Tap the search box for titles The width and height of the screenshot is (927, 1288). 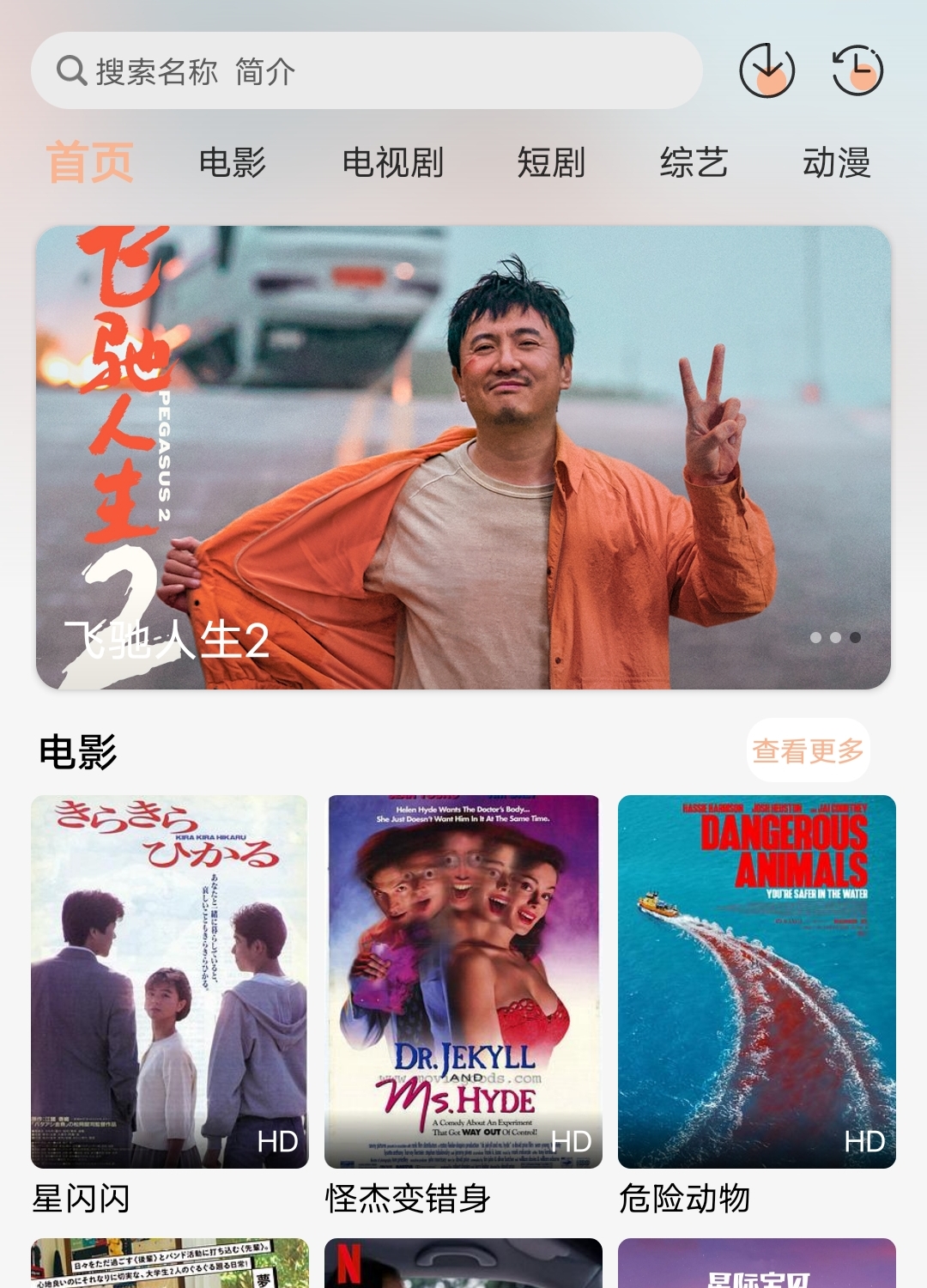367,71
